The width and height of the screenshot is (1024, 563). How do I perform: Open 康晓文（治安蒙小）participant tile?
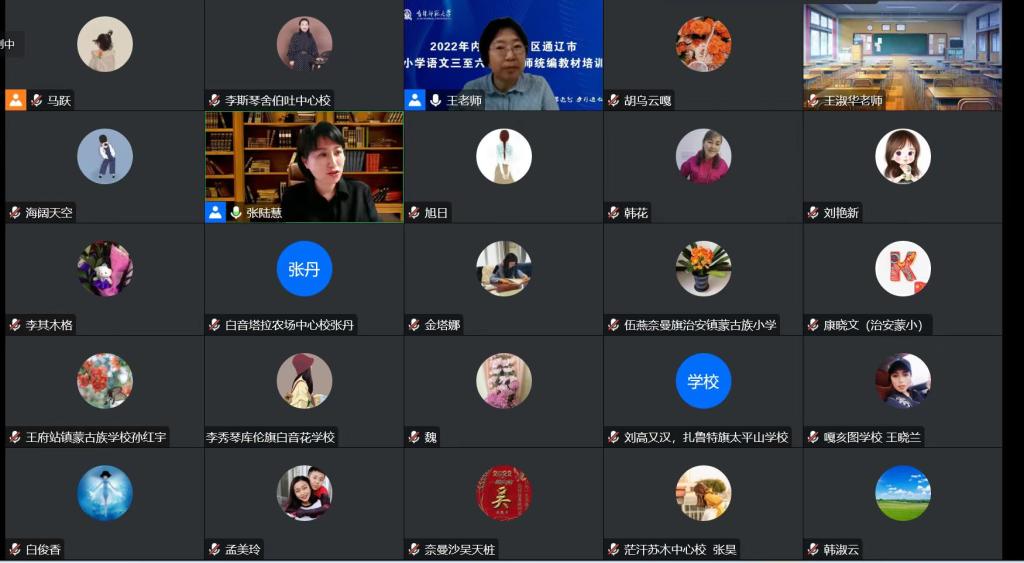click(902, 278)
